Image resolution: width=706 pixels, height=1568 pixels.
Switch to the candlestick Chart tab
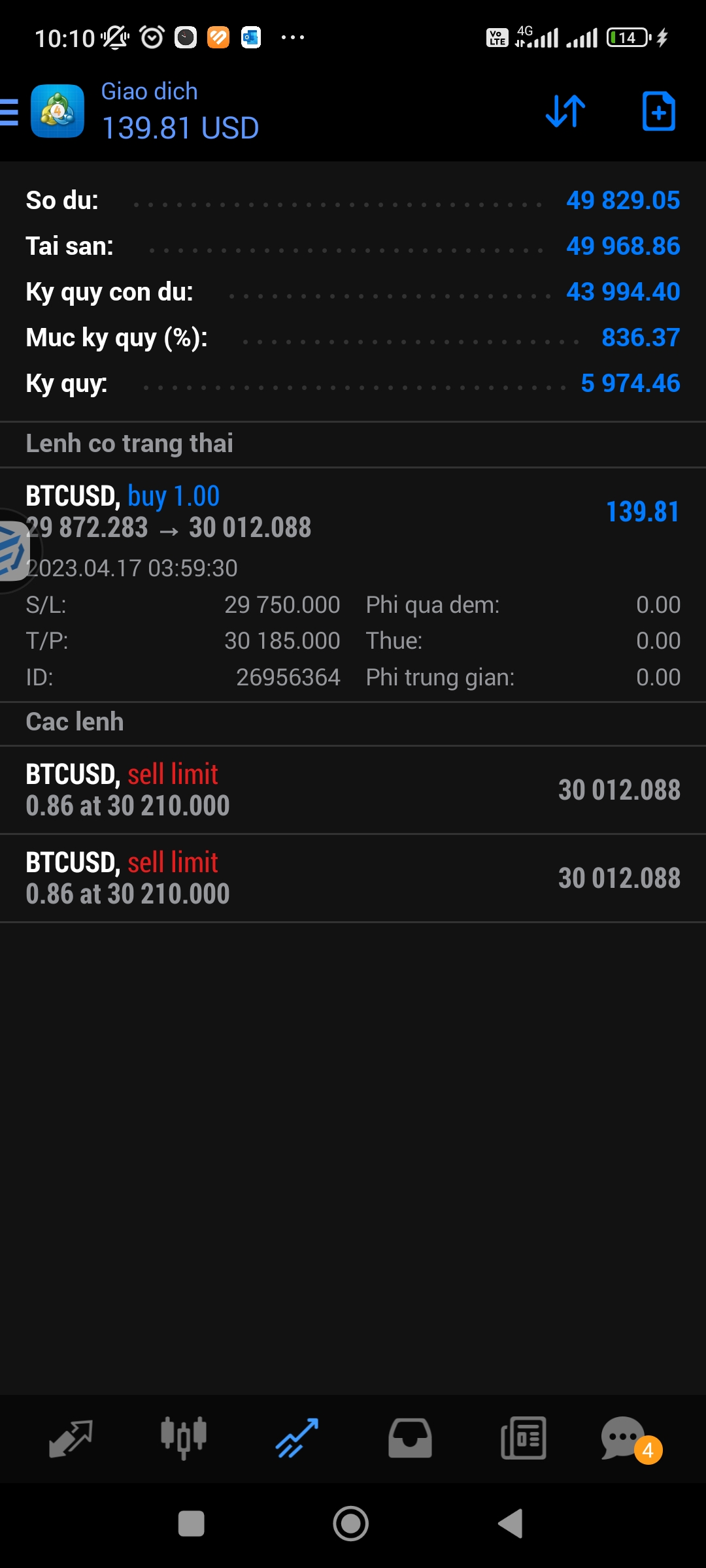tap(184, 1438)
